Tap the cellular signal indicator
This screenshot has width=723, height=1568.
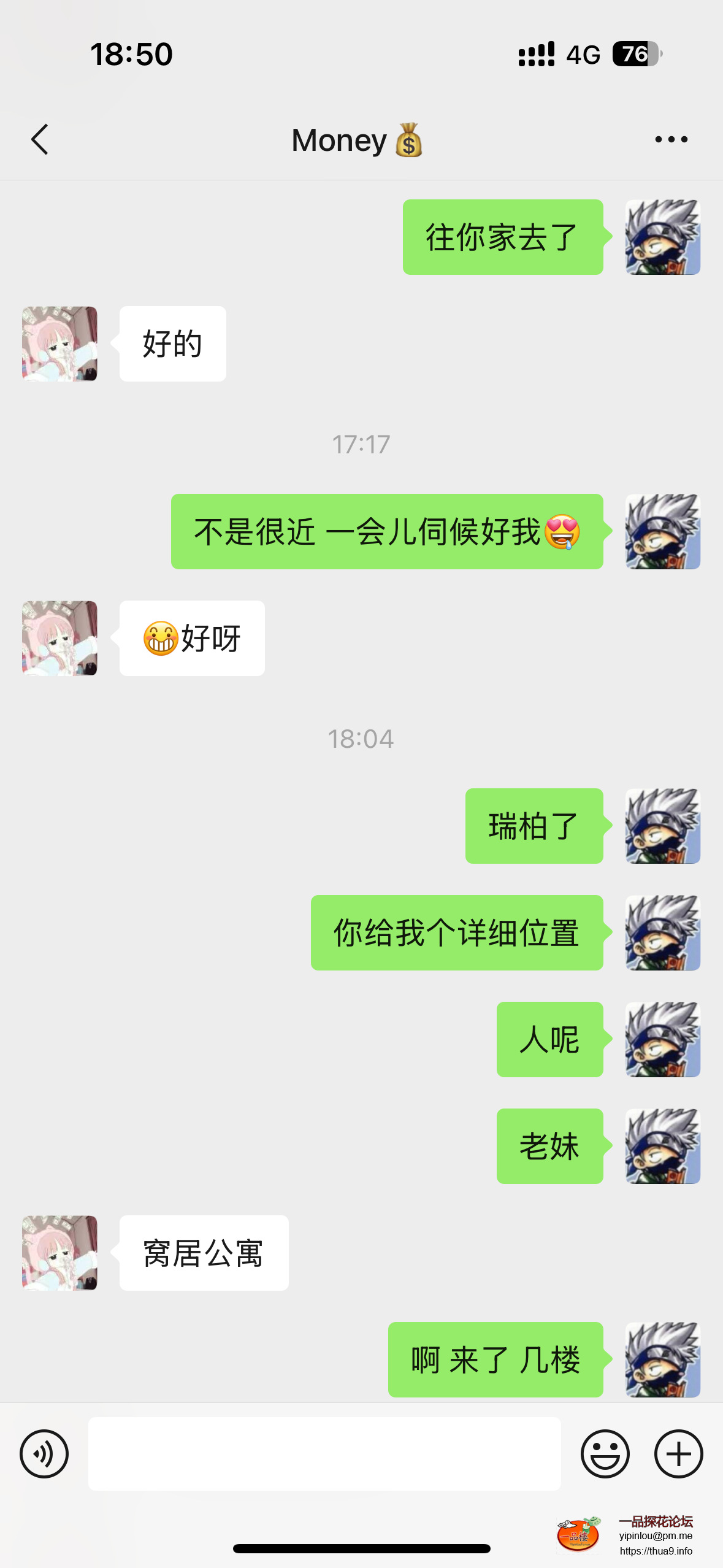click(536, 55)
